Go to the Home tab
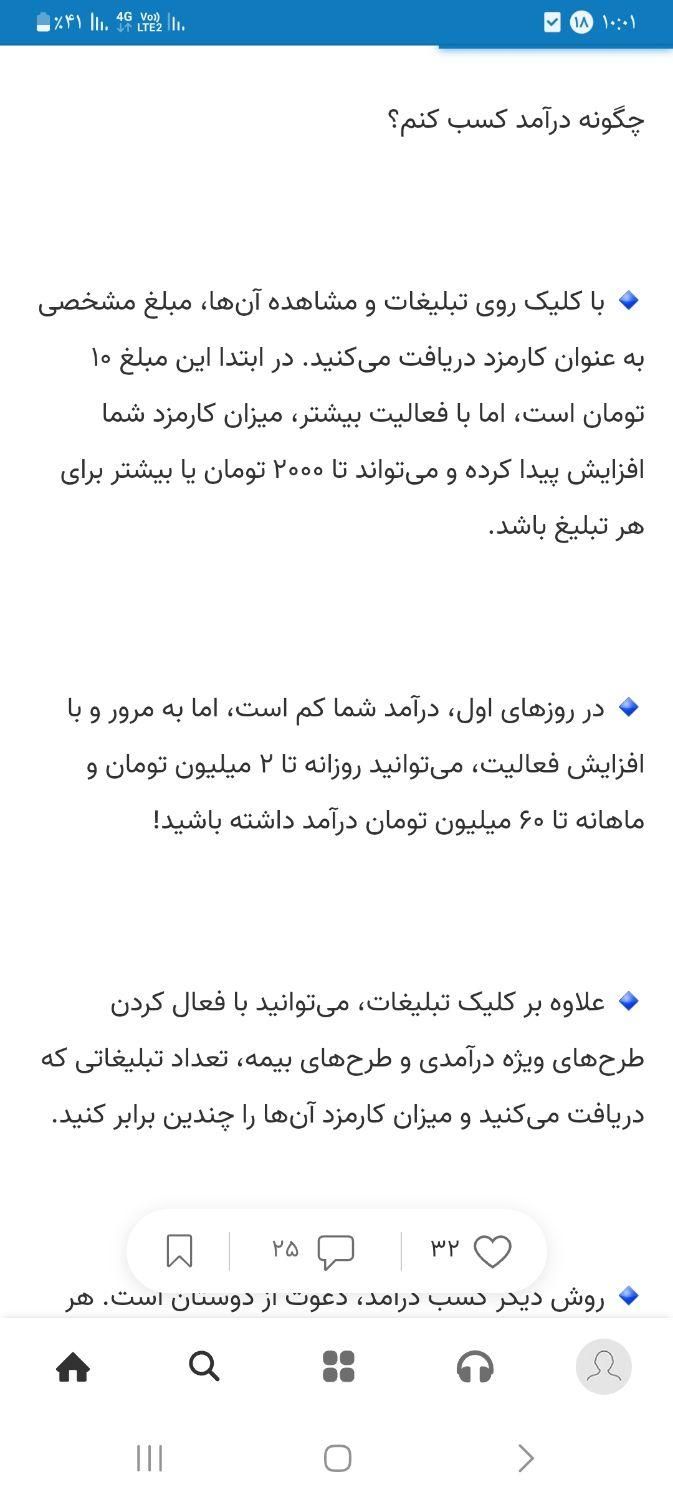The height and width of the screenshot is (1500, 673). coord(72,1367)
